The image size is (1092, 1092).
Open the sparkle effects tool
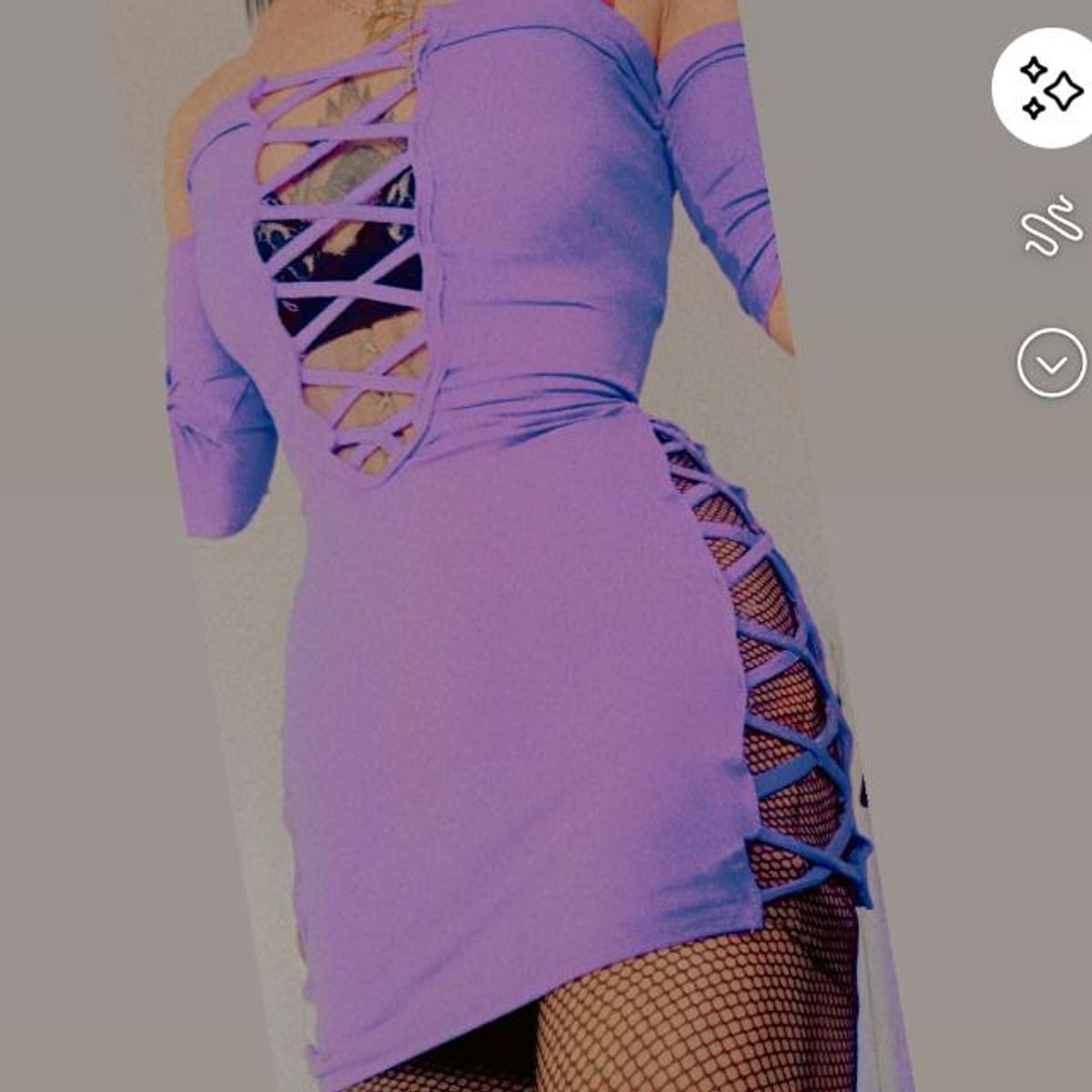pyautogui.click(x=1050, y=88)
